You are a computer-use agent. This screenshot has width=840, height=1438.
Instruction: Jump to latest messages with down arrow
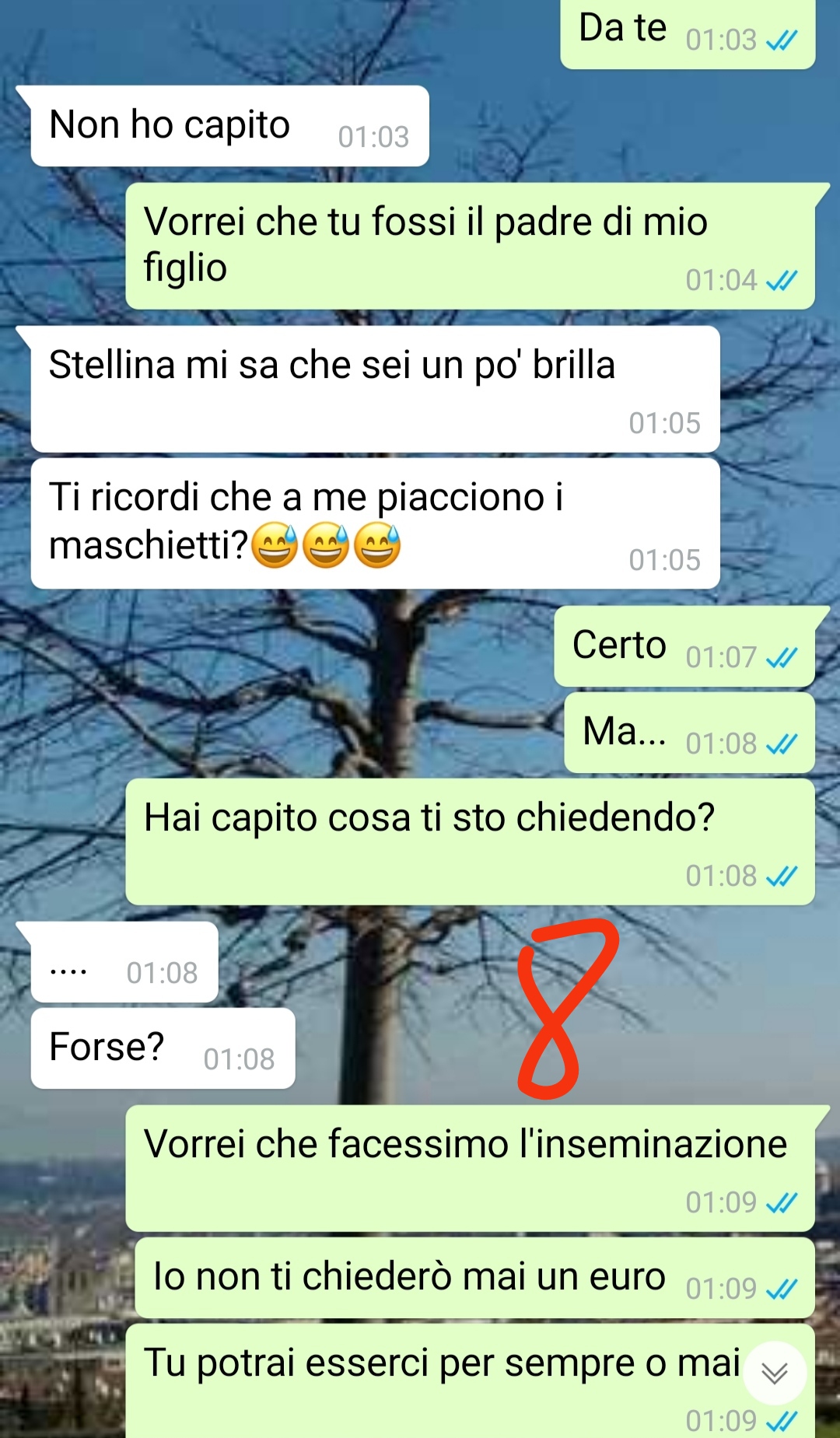[774, 1373]
